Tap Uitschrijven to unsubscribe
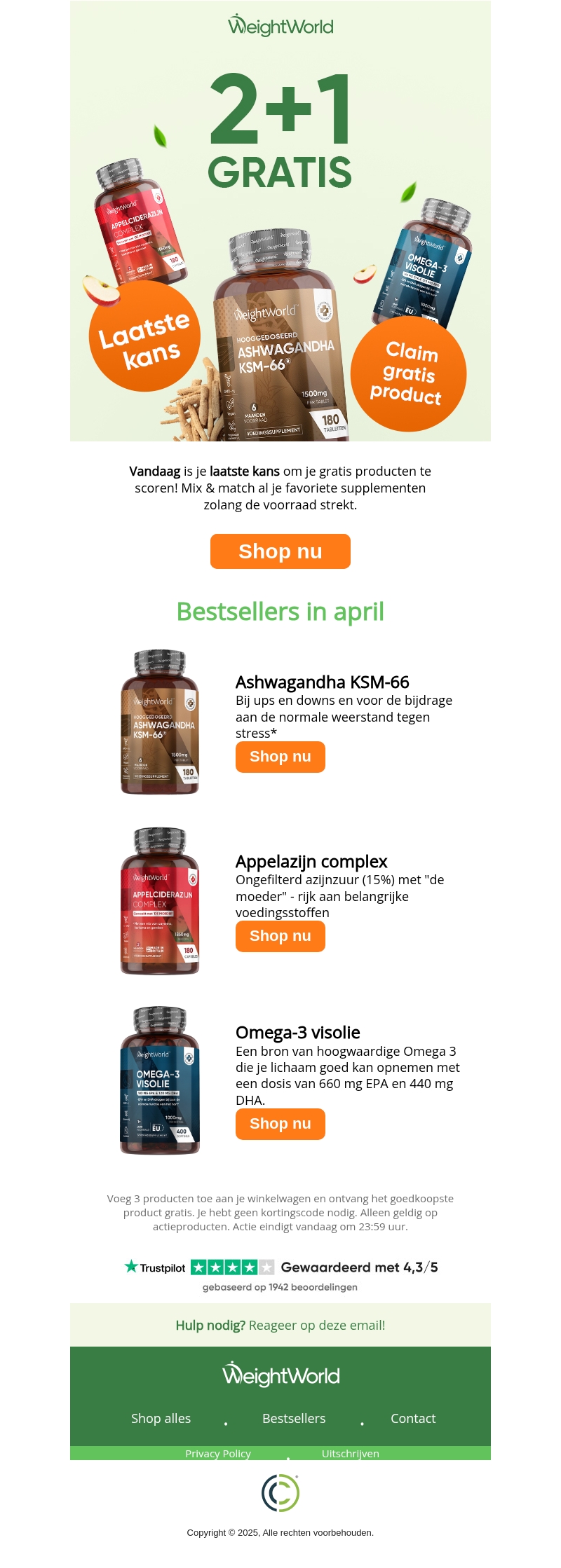The image size is (561, 1568). (x=350, y=1453)
